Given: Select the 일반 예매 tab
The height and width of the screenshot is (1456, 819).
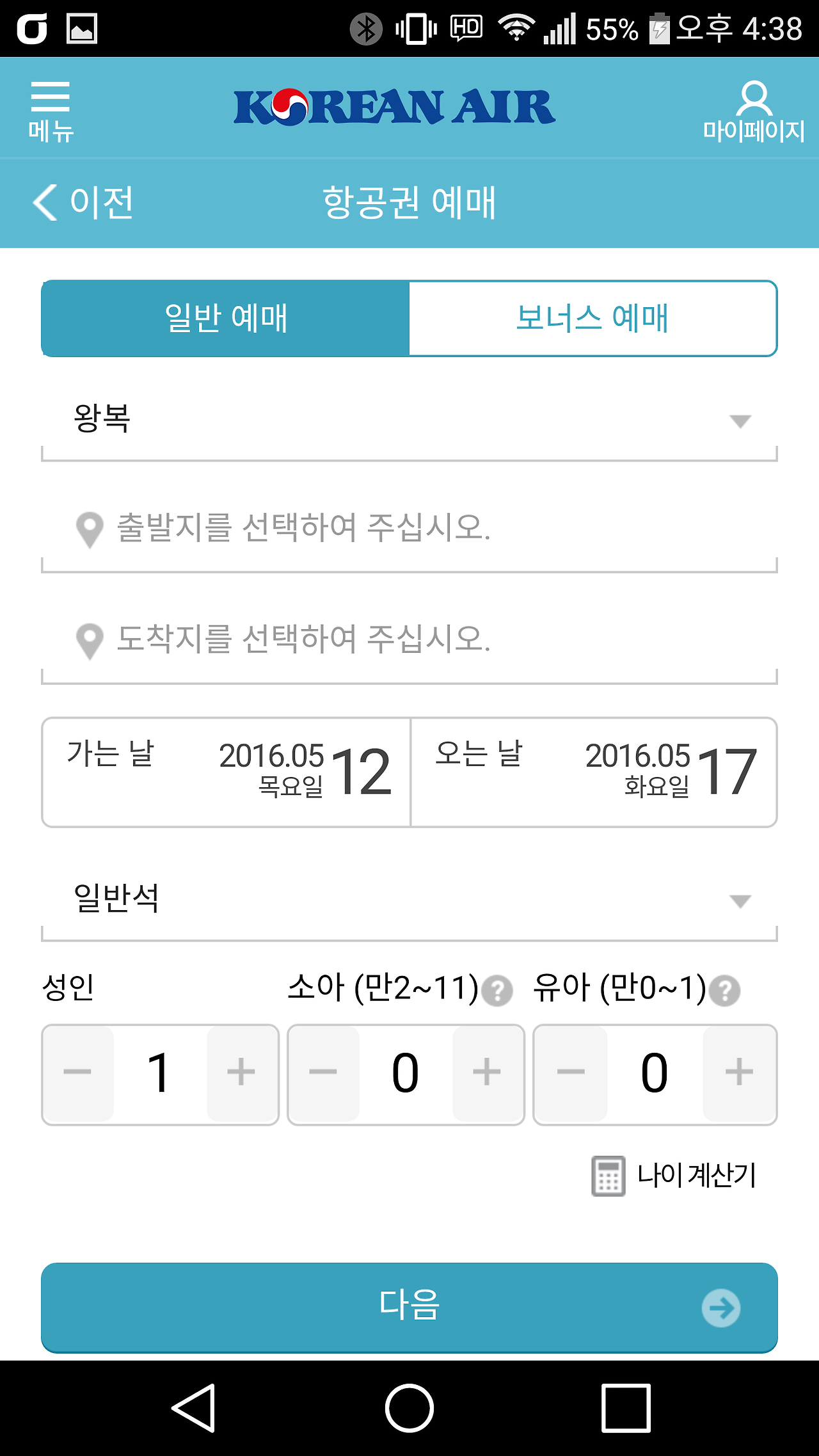Looking at the screenshot, I should (225, 318).
